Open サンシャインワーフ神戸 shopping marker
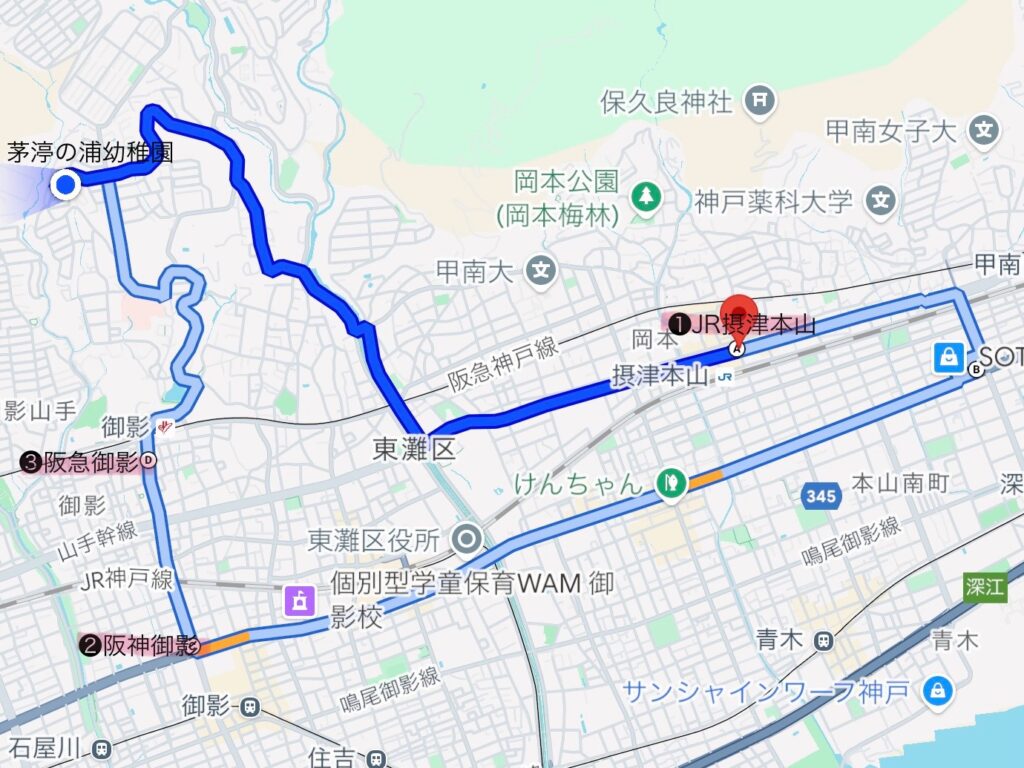Screen dimensions: 1024x768 938,690
